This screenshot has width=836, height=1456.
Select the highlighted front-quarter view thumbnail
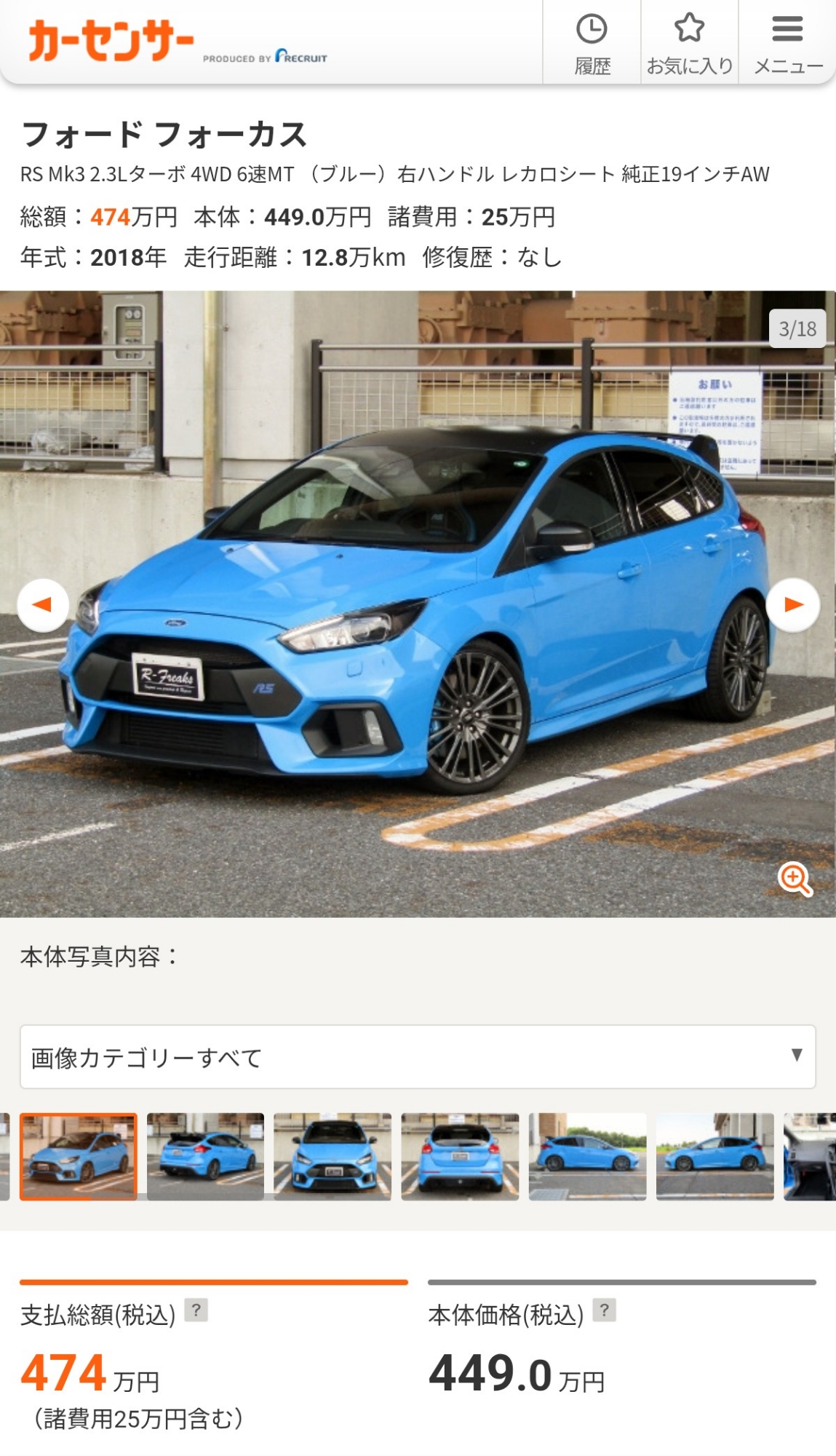79,1156
